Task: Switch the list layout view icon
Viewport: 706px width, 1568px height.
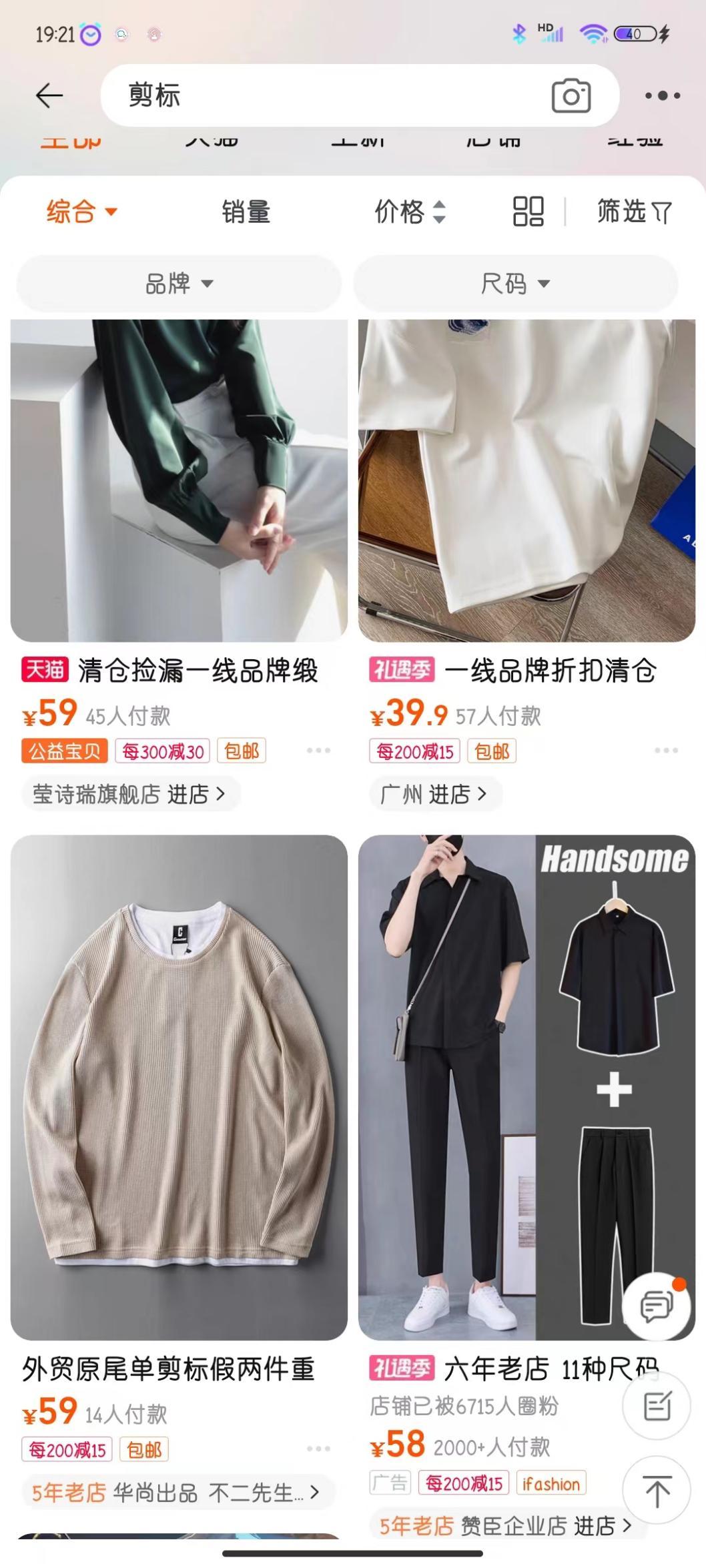Action: (x=528, y=212)
